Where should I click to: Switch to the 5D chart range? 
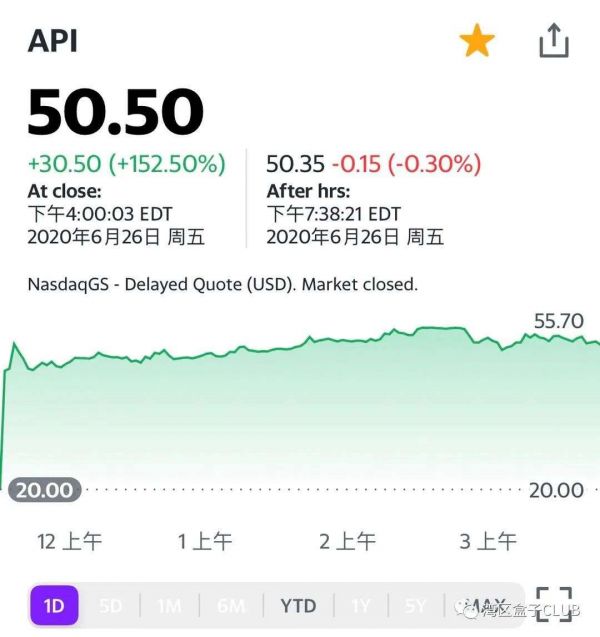pyautogui.click(x=111, y=605)
